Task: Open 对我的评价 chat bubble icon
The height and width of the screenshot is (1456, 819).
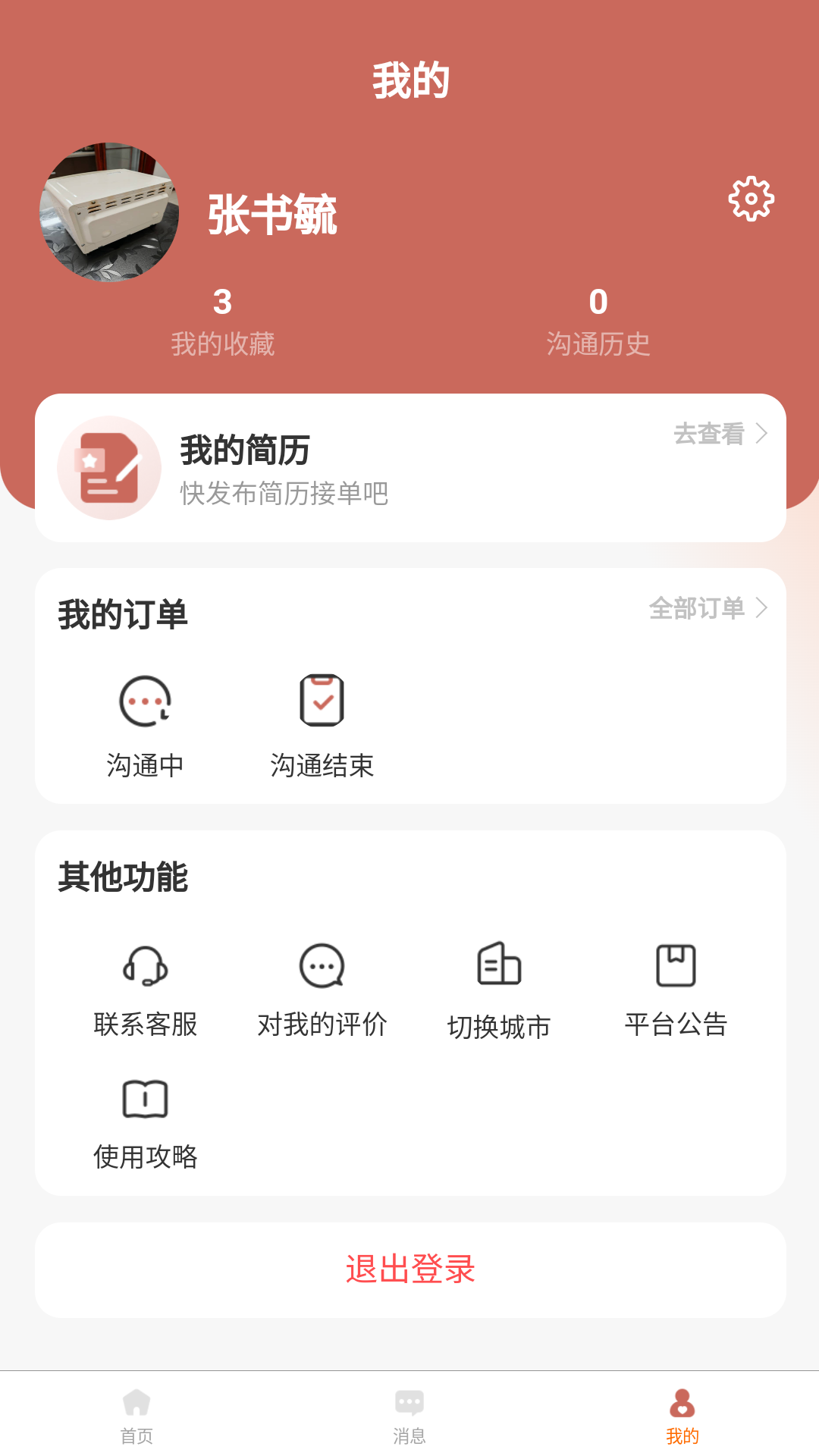Action: pyautogui.click(x=322, y=967)
